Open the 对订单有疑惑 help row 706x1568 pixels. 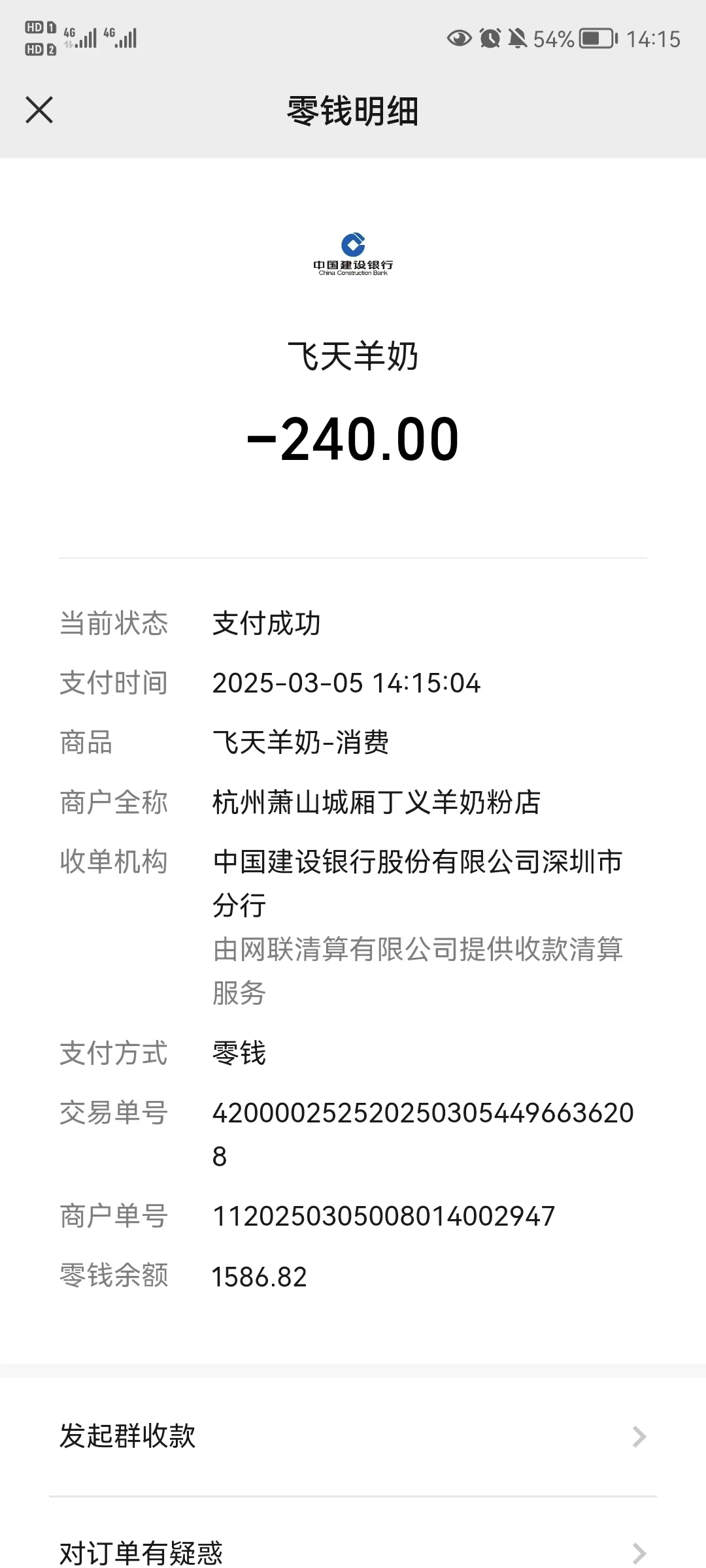coord(353,1551)
